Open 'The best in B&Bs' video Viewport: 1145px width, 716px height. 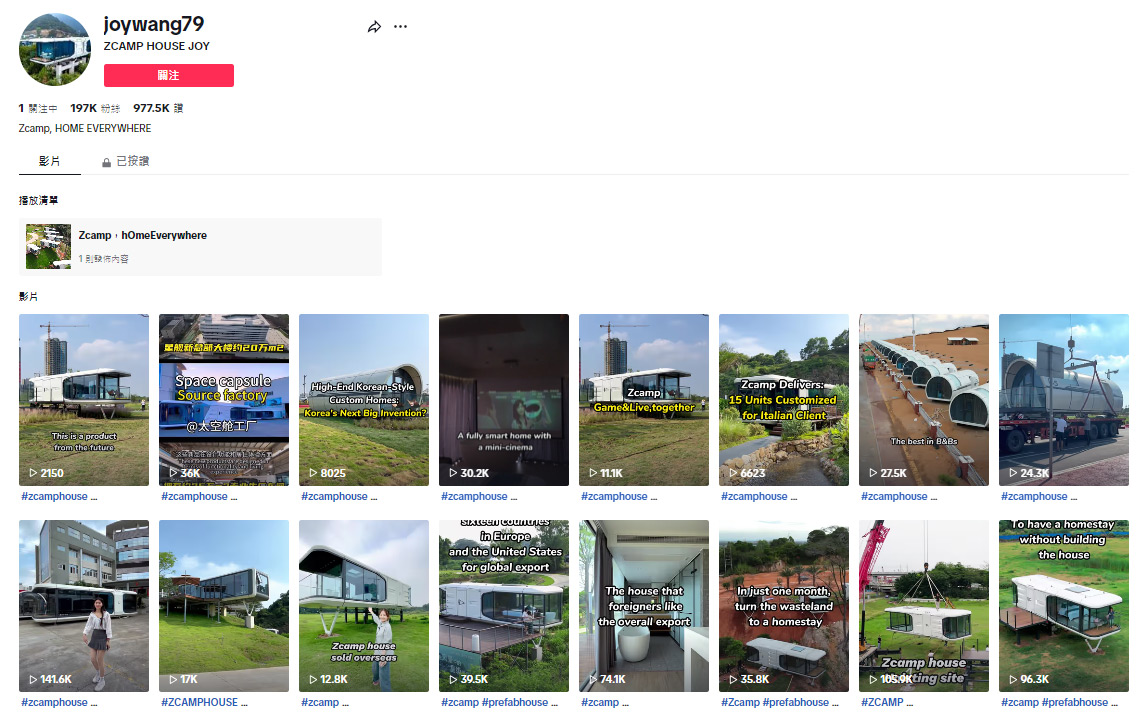coord(924,400)
